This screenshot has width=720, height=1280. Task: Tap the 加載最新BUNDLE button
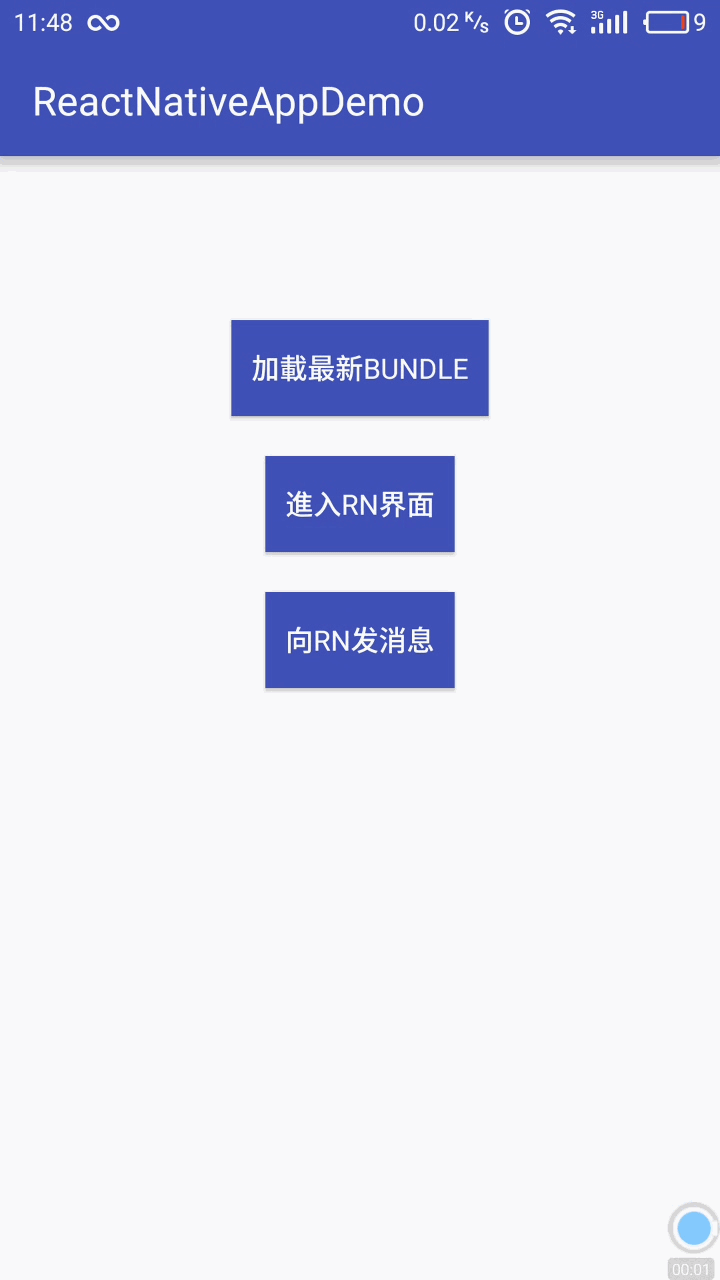360,368
